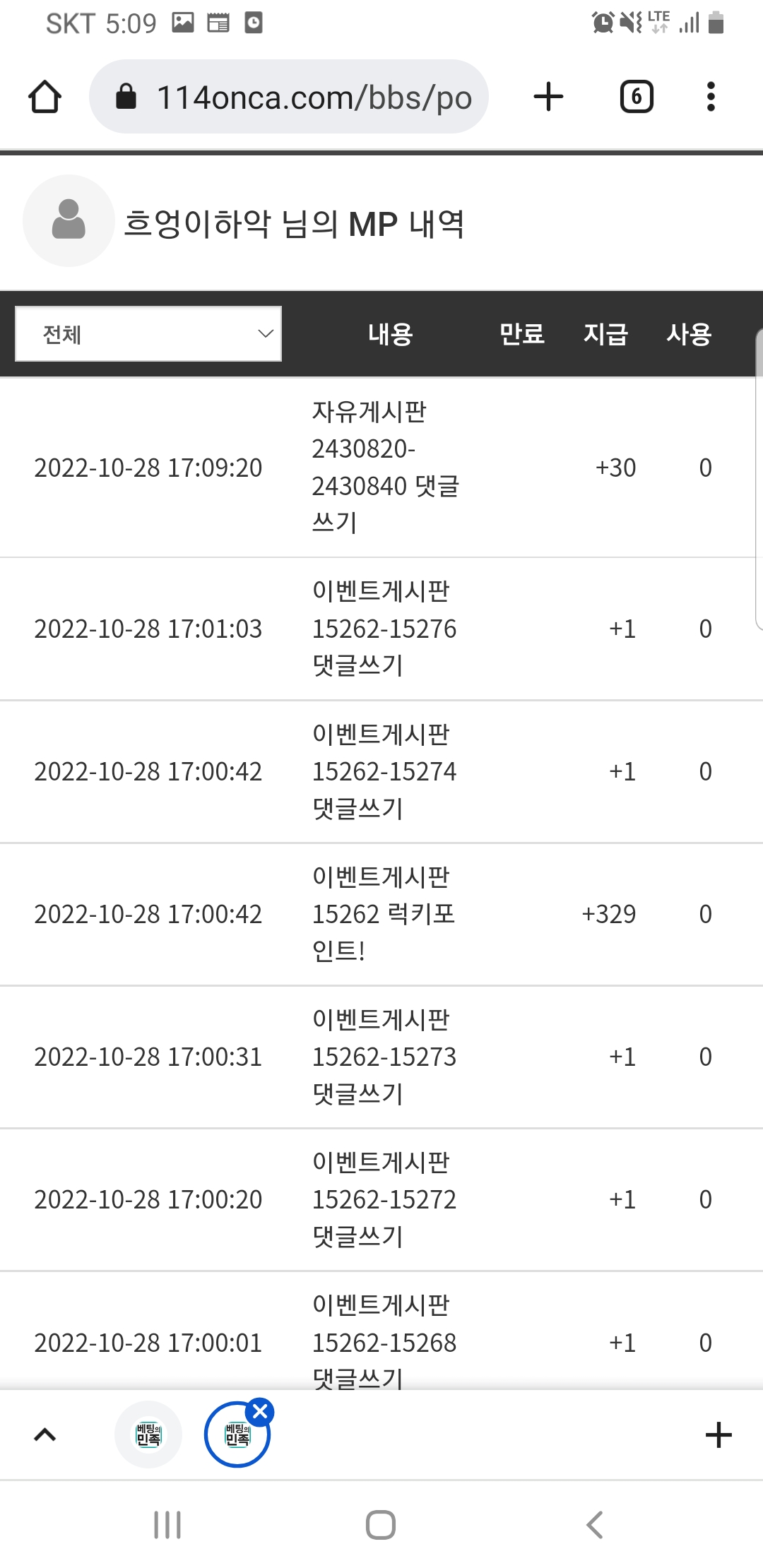Open a new browser tab
Image resolution: width=763 pixels, height=1568 pixels.
point(548,97)
